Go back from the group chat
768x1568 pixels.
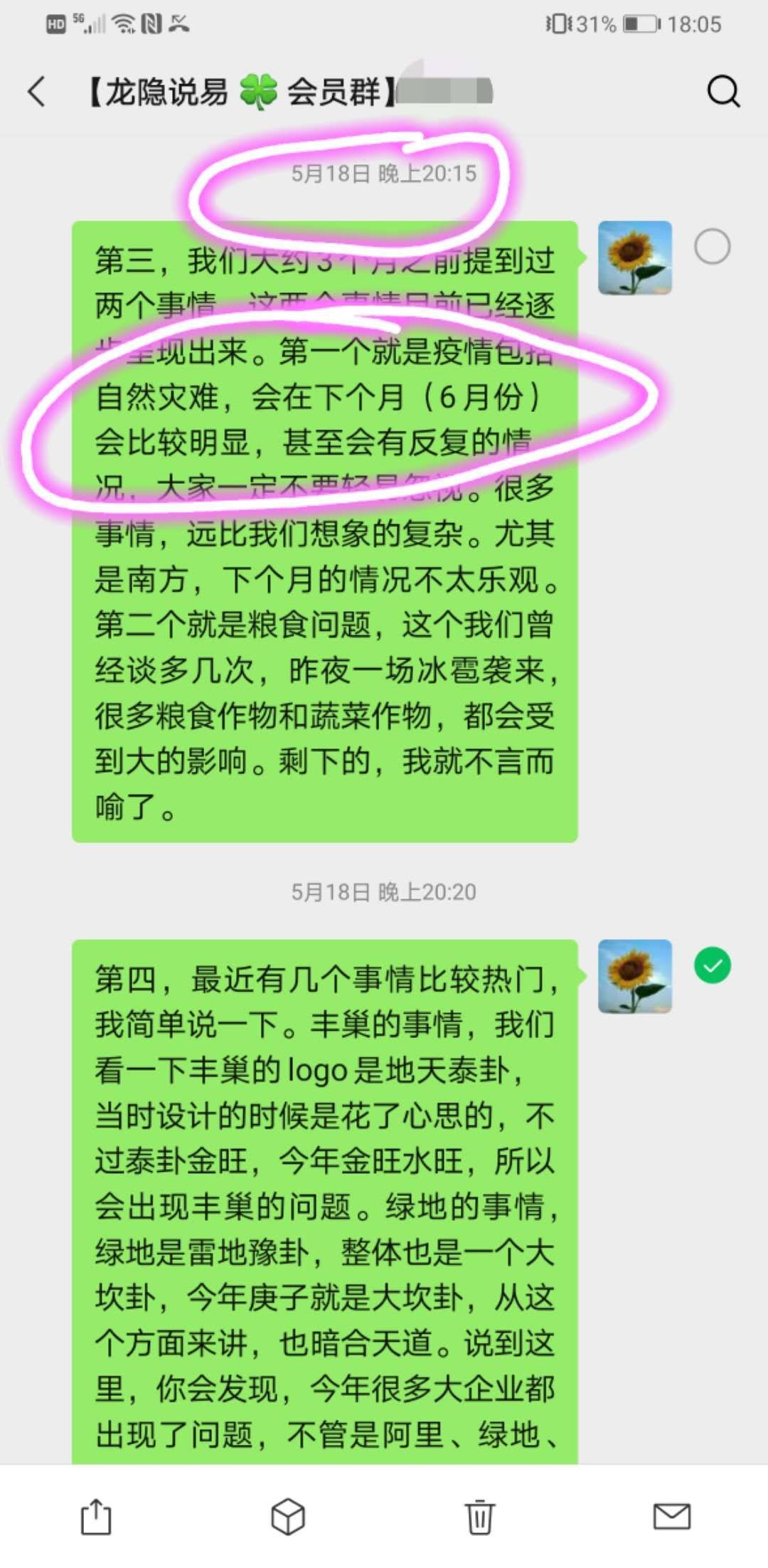[x=37, y=92]
